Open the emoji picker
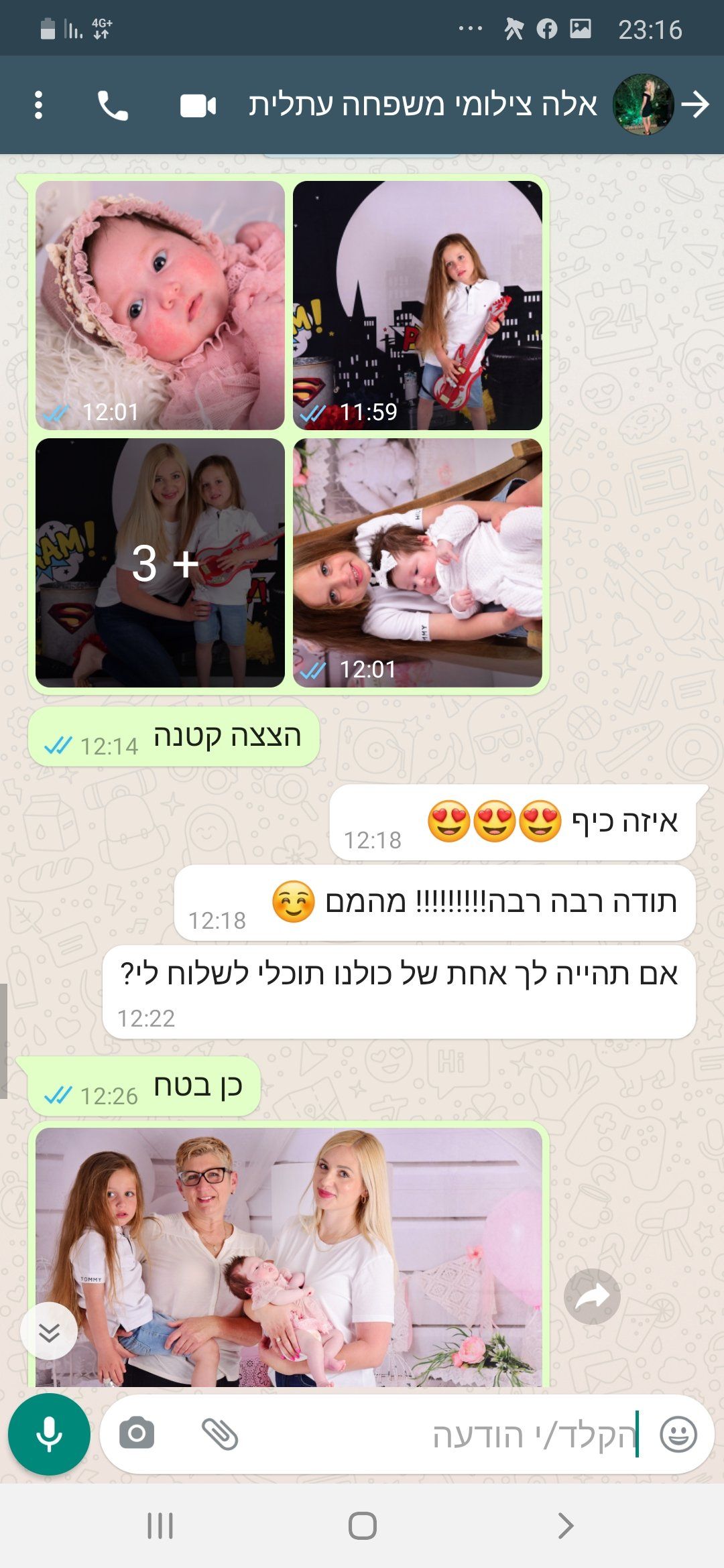This screenshot has height=1568, width=724. [x=678, y=1434]
